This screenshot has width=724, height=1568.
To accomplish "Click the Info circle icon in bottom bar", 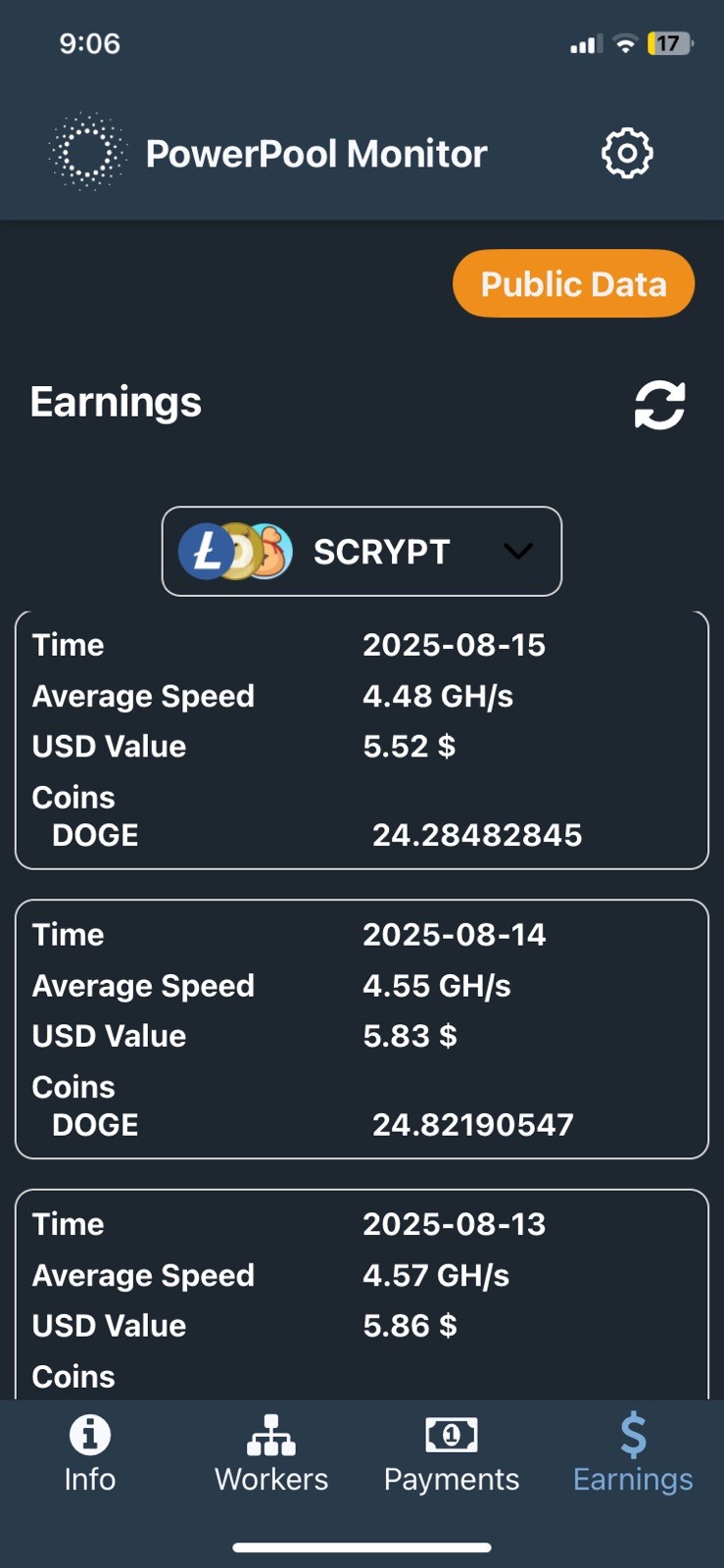I will click(x=90, y=1434).
